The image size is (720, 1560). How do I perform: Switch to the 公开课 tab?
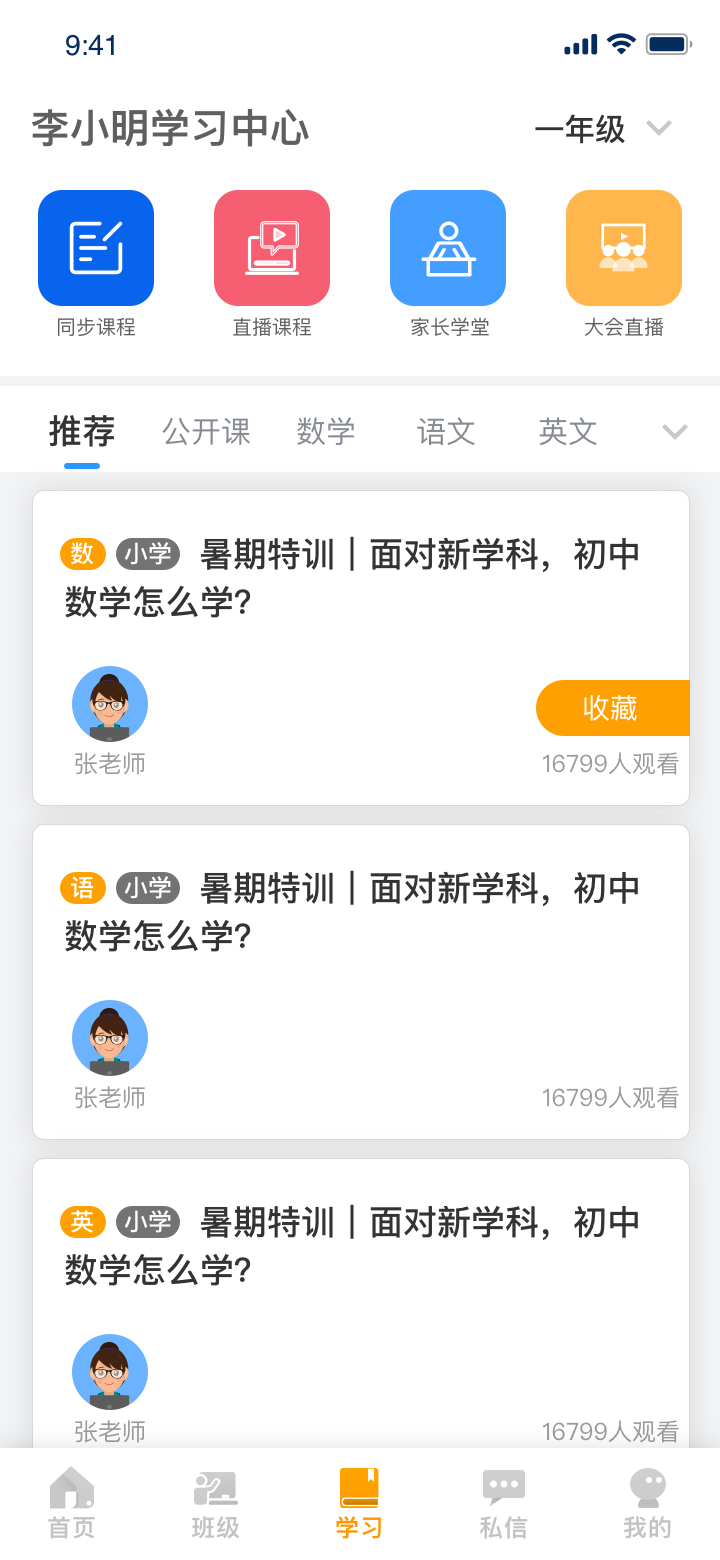pos(206,432)
